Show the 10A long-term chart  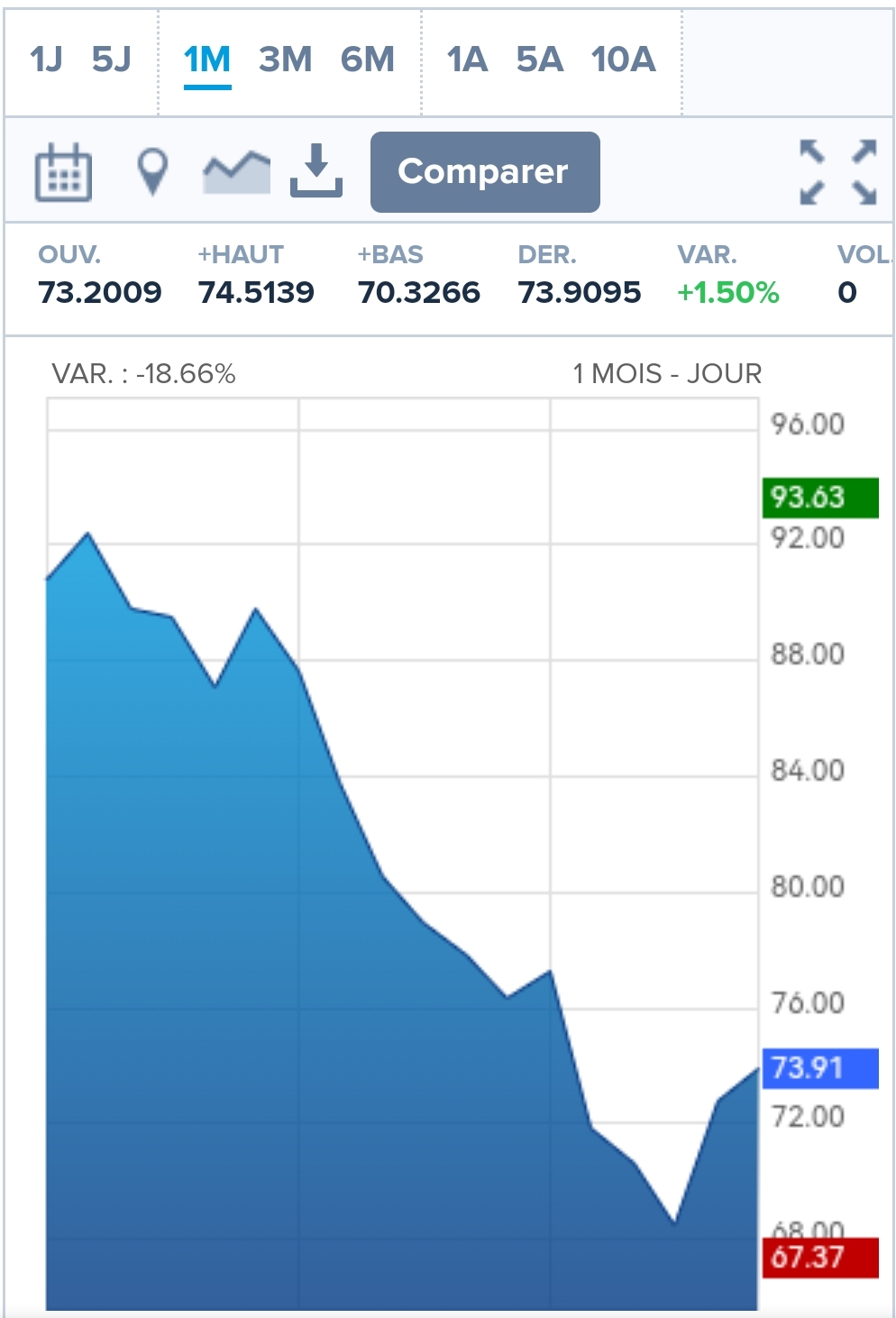click(x=623, y=60)
